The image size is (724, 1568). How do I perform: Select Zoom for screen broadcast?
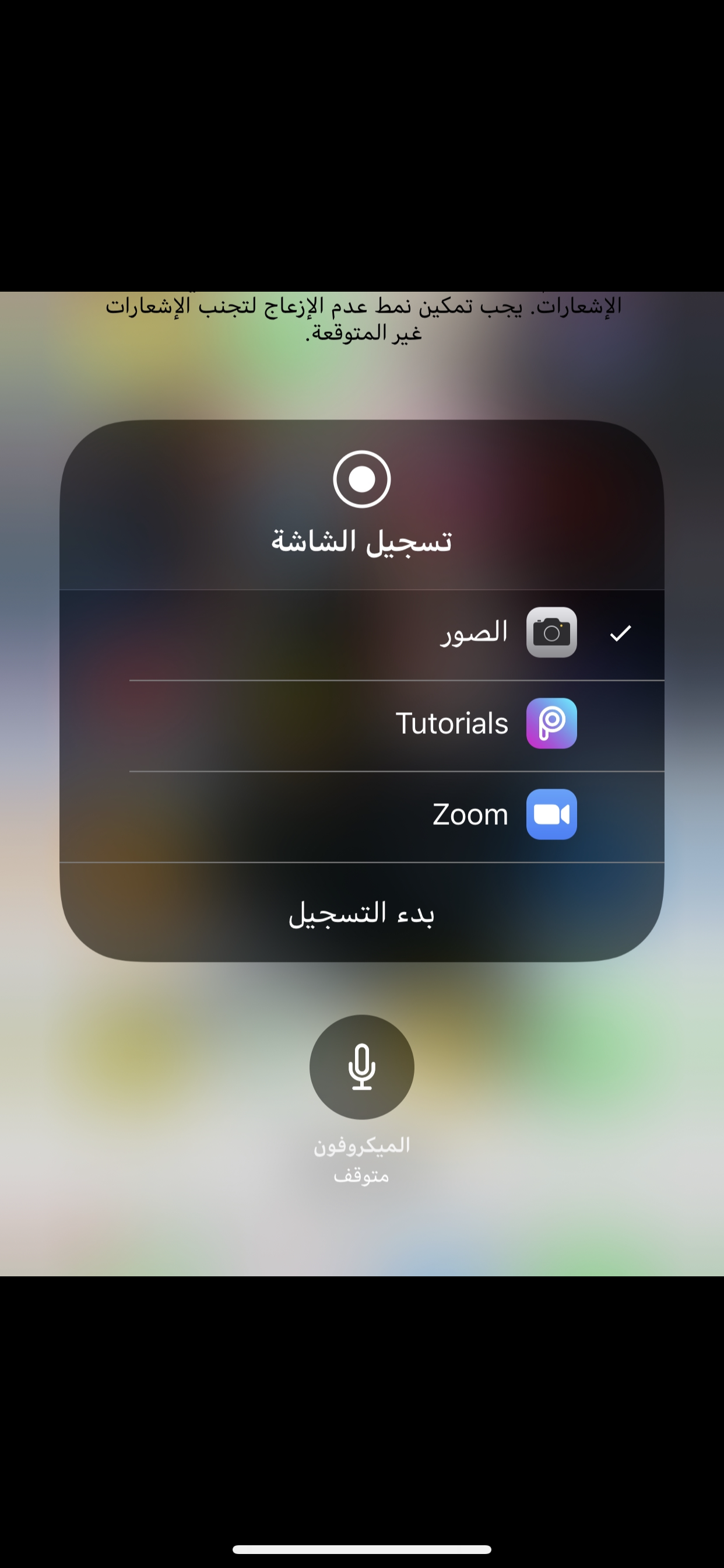tap(472, 814)
